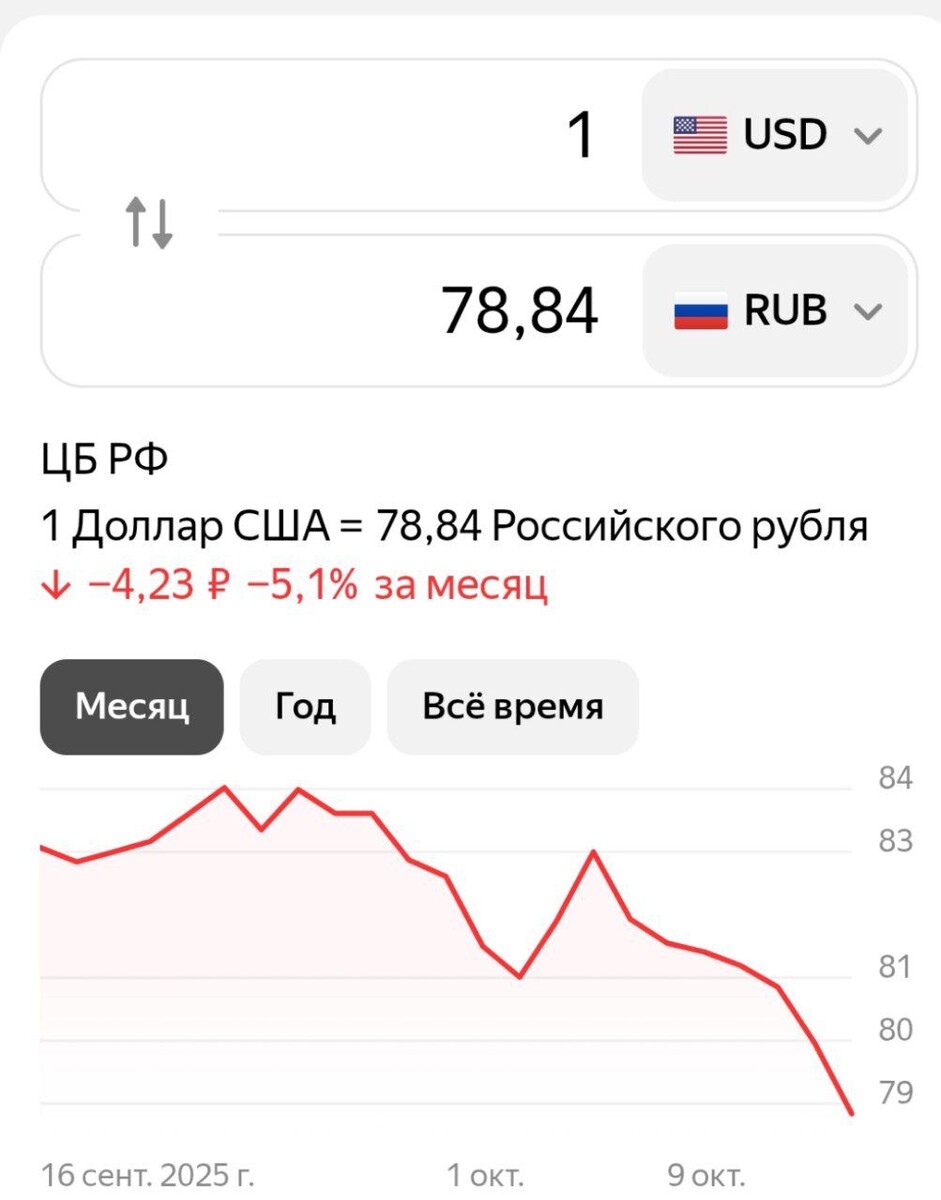
Task: Swap currencies with the arrows icon
Action: click(x=149, y=223)
